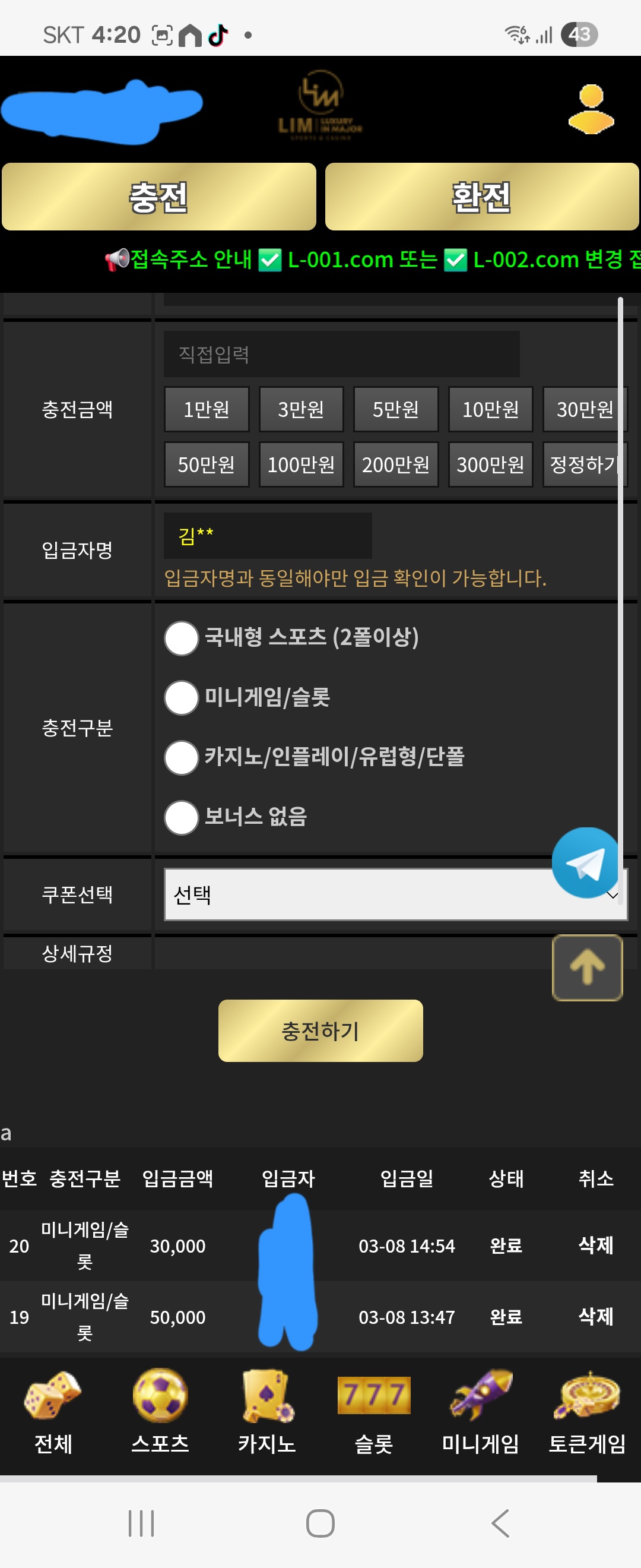
Task: Select the 스포츠 soccer ball icon
Action: [159, 1394]
